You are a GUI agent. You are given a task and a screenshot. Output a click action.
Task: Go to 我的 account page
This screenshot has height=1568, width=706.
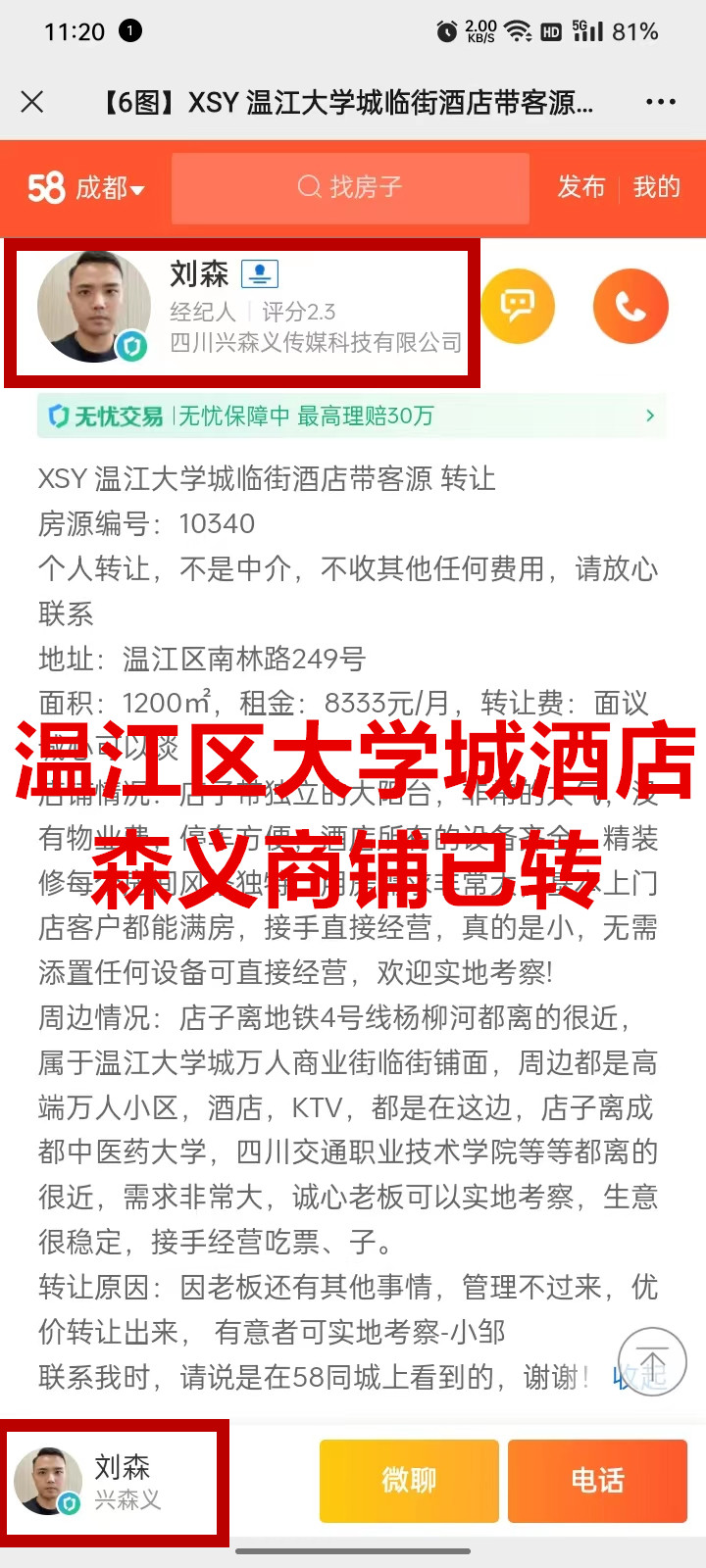click(656, 187)
